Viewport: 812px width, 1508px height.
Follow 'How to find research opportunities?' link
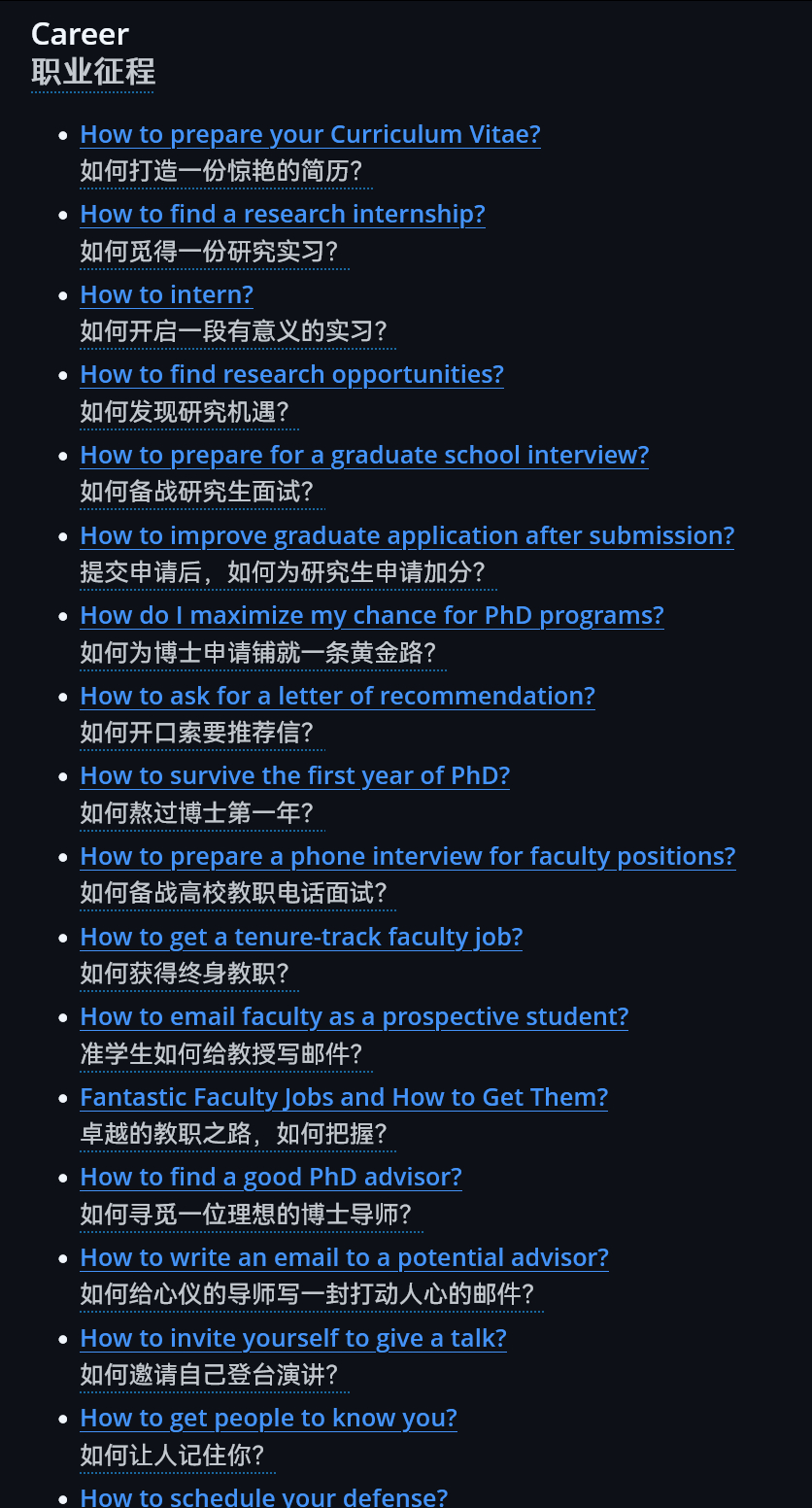click(x=291, y=374)
